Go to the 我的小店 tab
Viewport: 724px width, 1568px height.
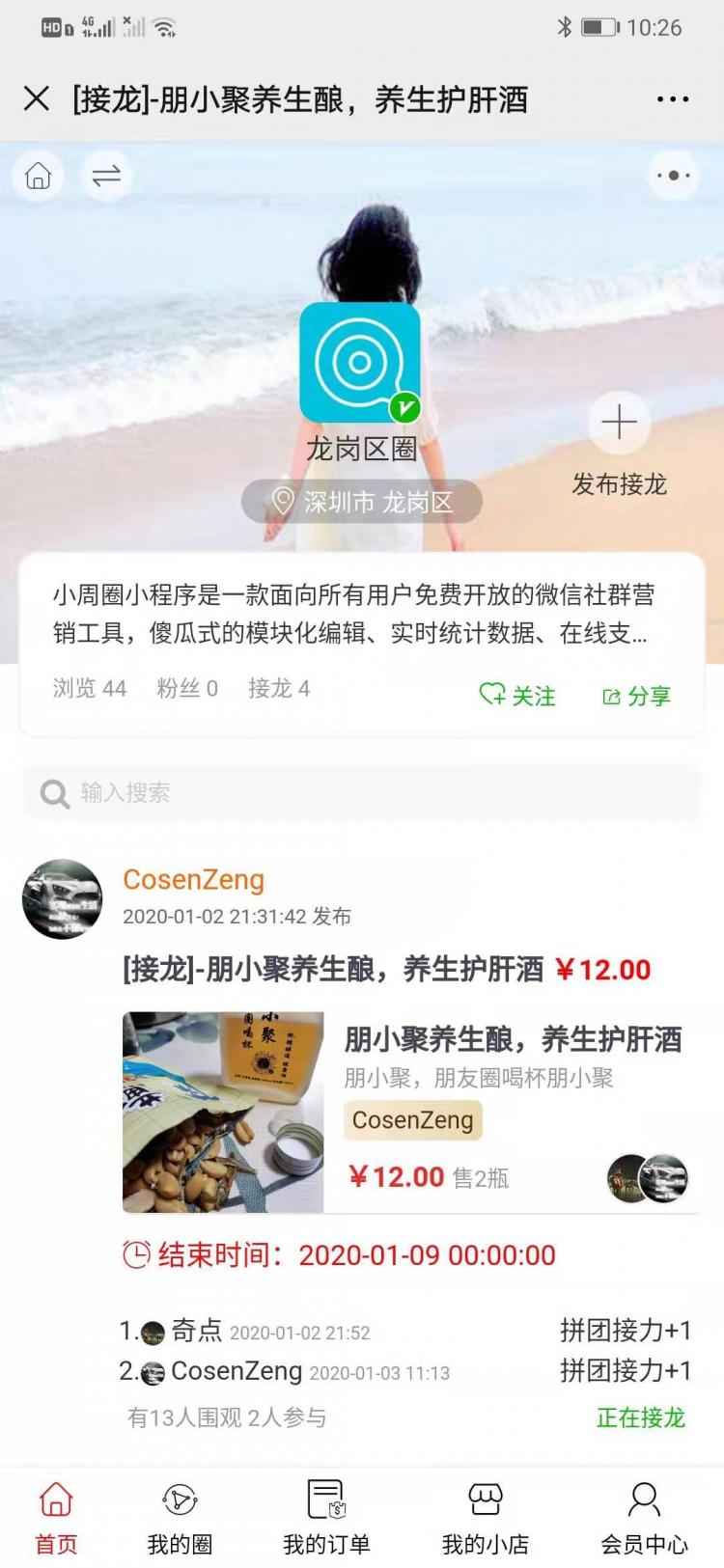pyautogui.click(x=485, y=1517)
